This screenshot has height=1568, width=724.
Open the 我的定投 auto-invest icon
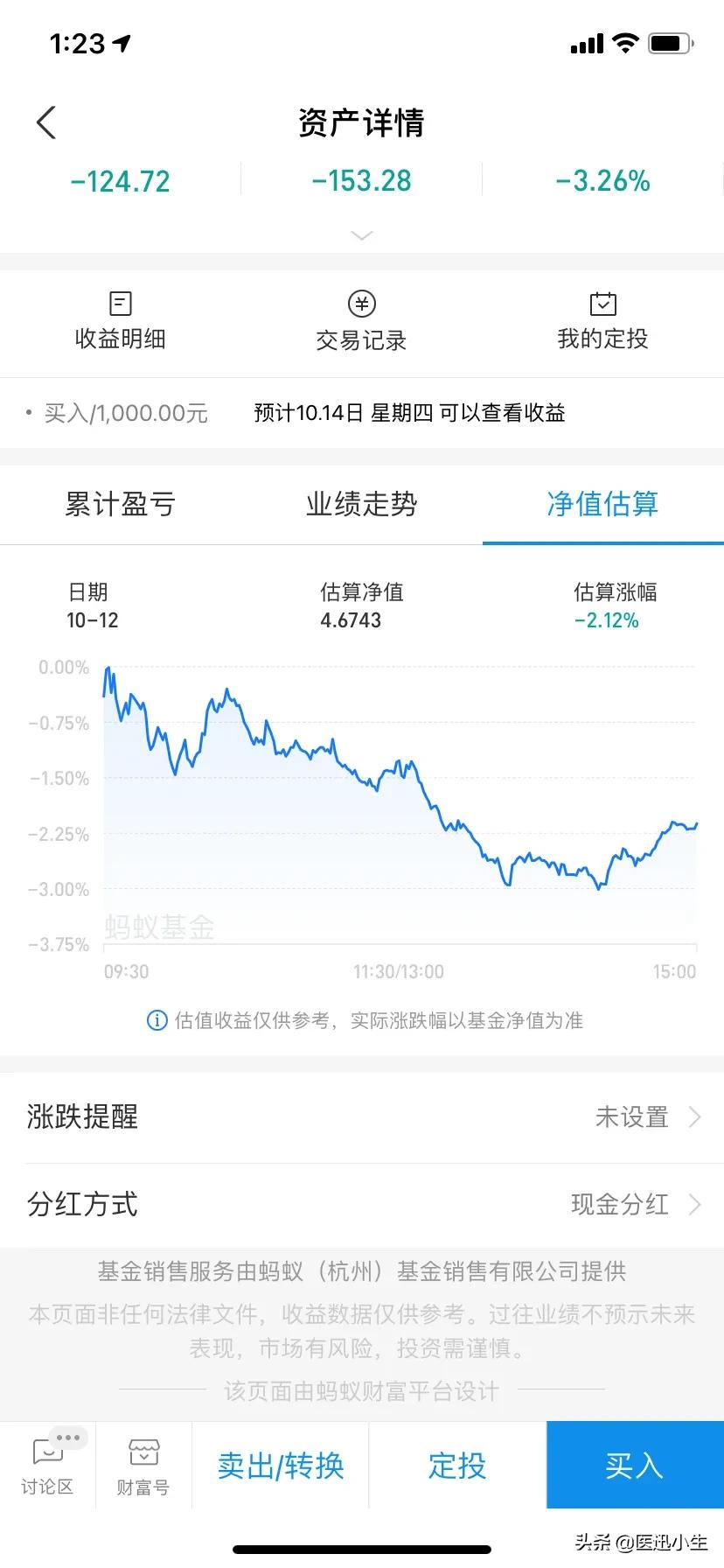click(602, 319)
